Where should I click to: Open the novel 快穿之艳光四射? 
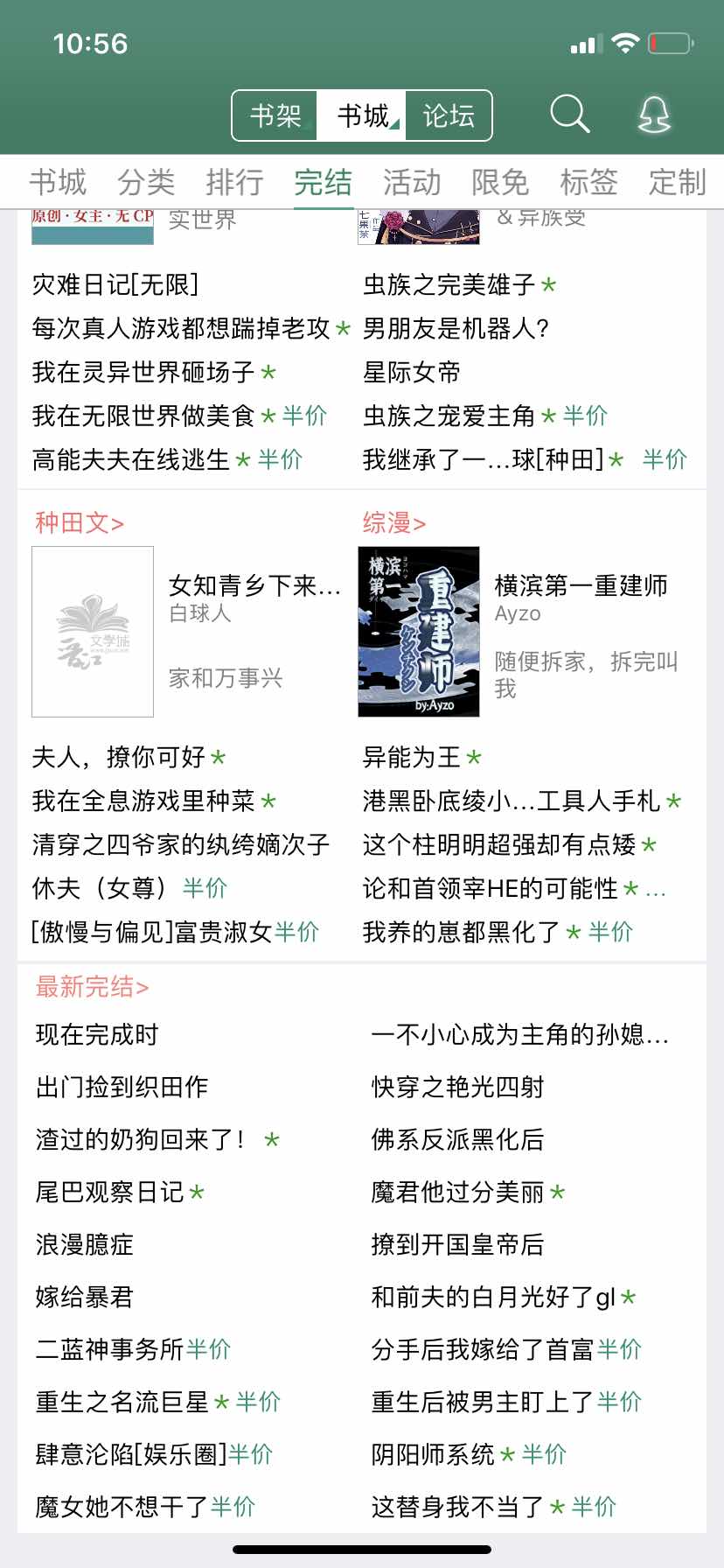coord(458,1087)
